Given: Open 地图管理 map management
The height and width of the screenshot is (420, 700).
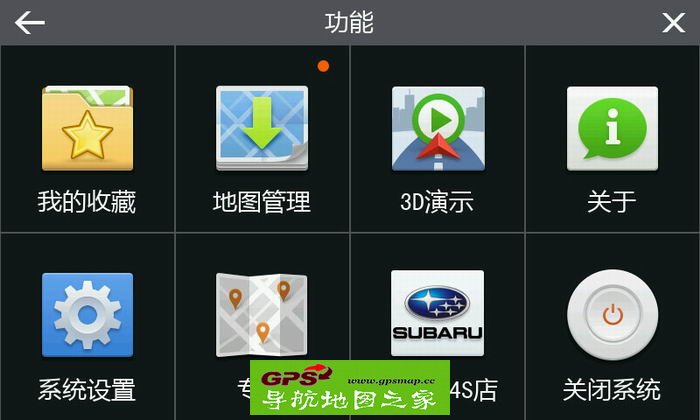Looking at the screenshot, I should pyautogui.click(x=262, y=140).
